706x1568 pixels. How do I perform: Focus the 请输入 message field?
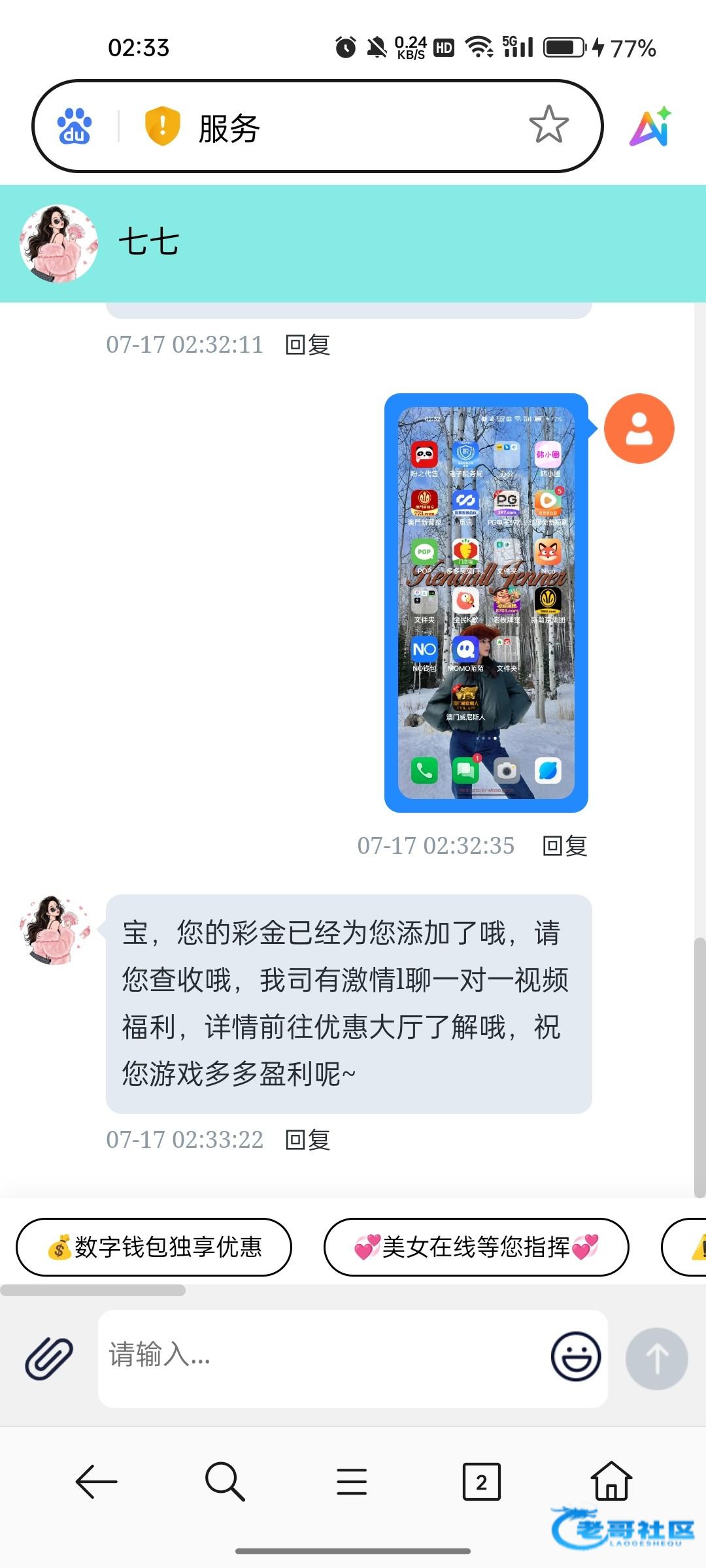[320, 1356]
